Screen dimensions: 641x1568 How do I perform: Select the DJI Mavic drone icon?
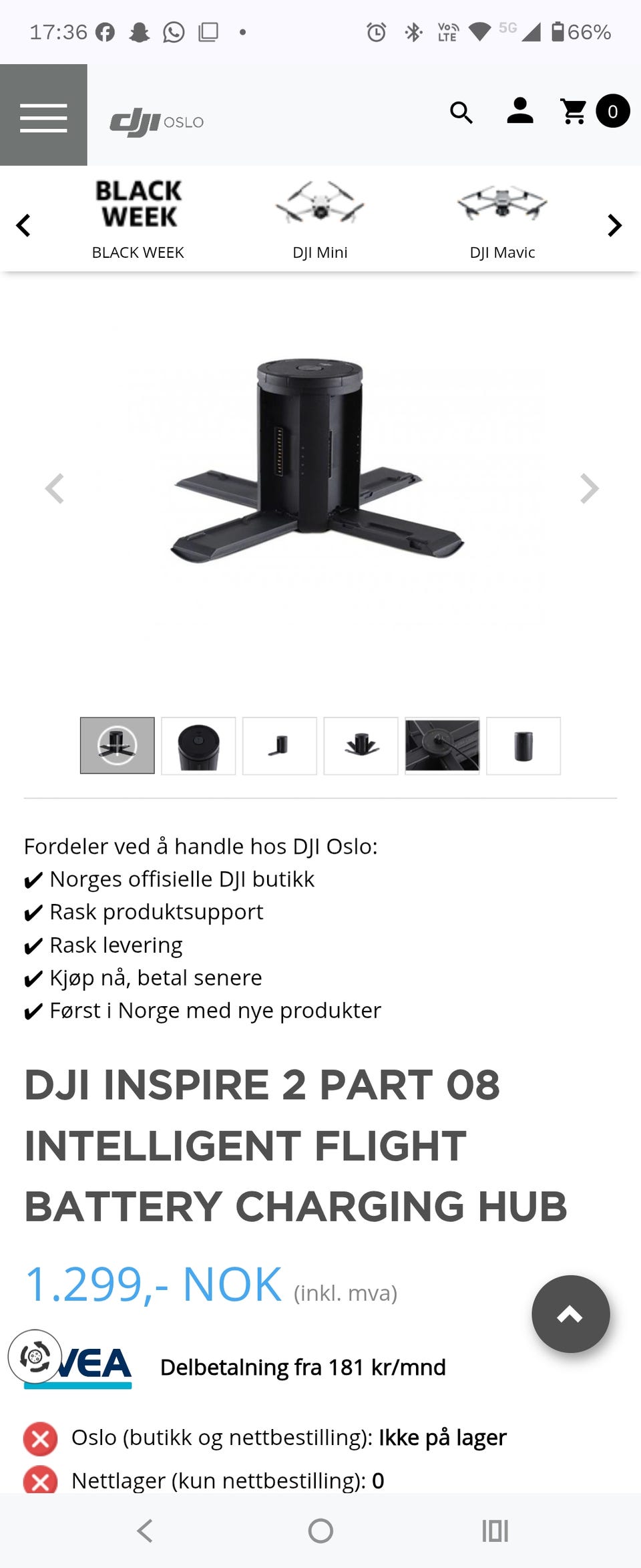(503, 204)
